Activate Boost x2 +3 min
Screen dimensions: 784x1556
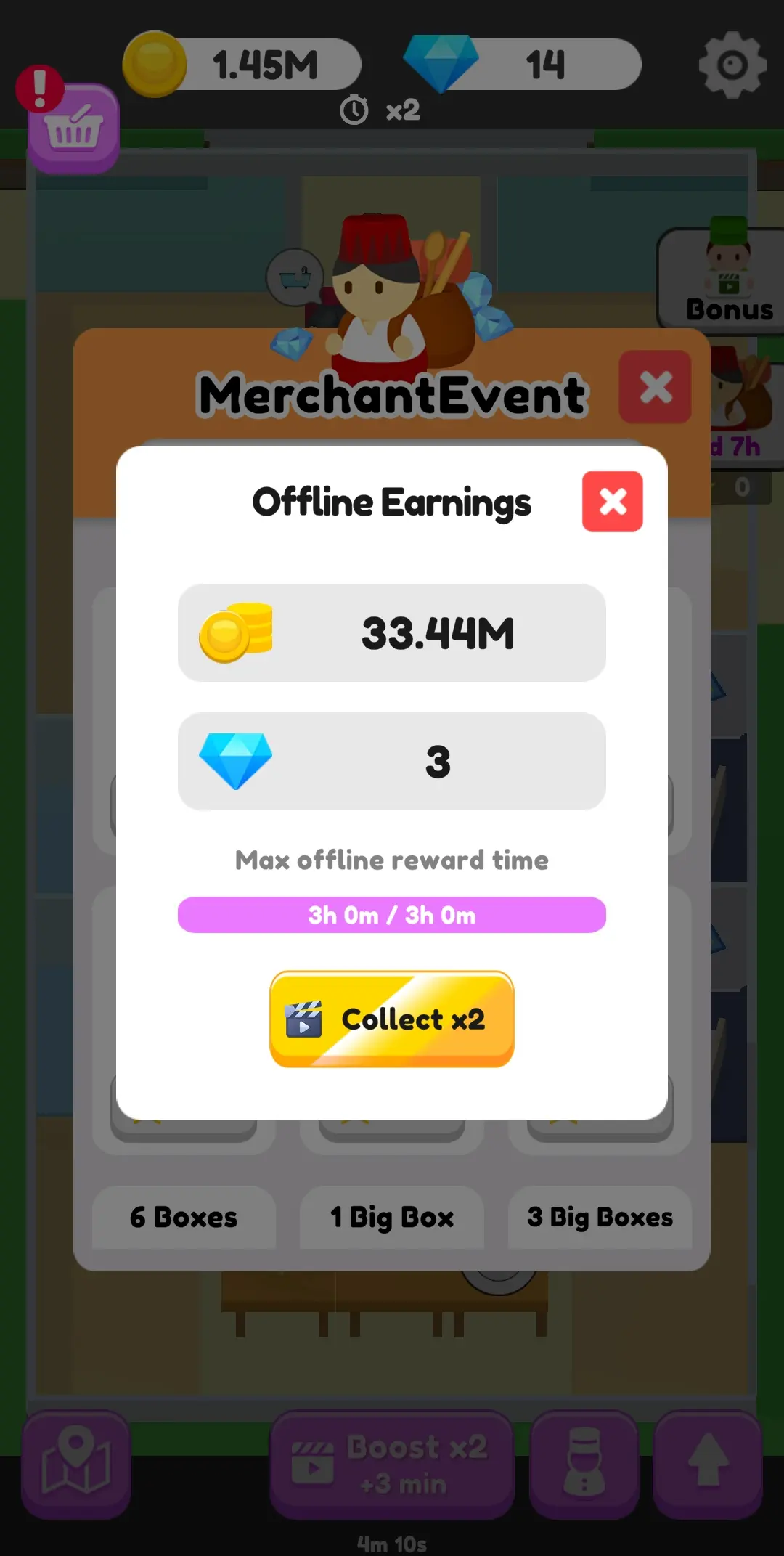coord(392,1465)
